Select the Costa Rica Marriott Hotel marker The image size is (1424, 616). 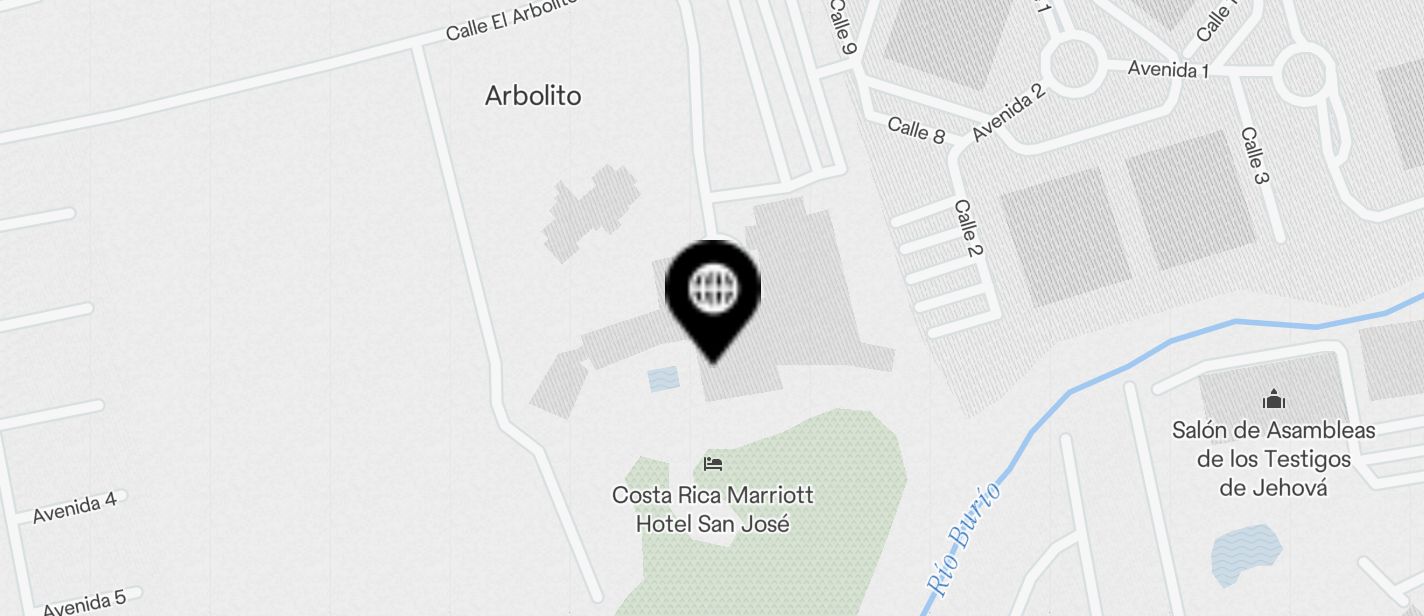tap(713, 463)
